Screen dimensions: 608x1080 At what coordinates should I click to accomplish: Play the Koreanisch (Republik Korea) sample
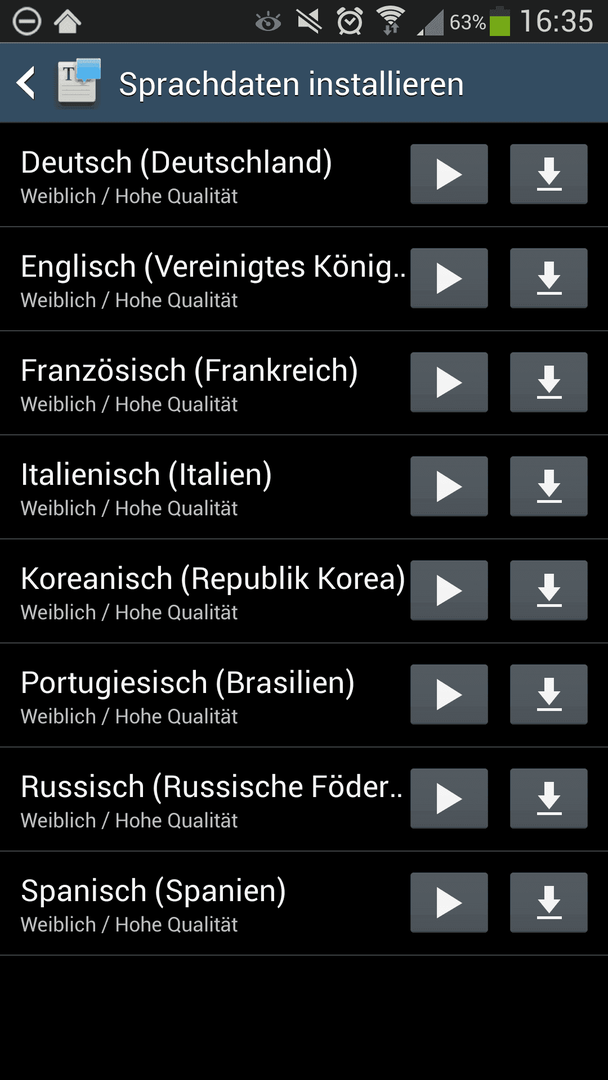[x=449, y=590]
